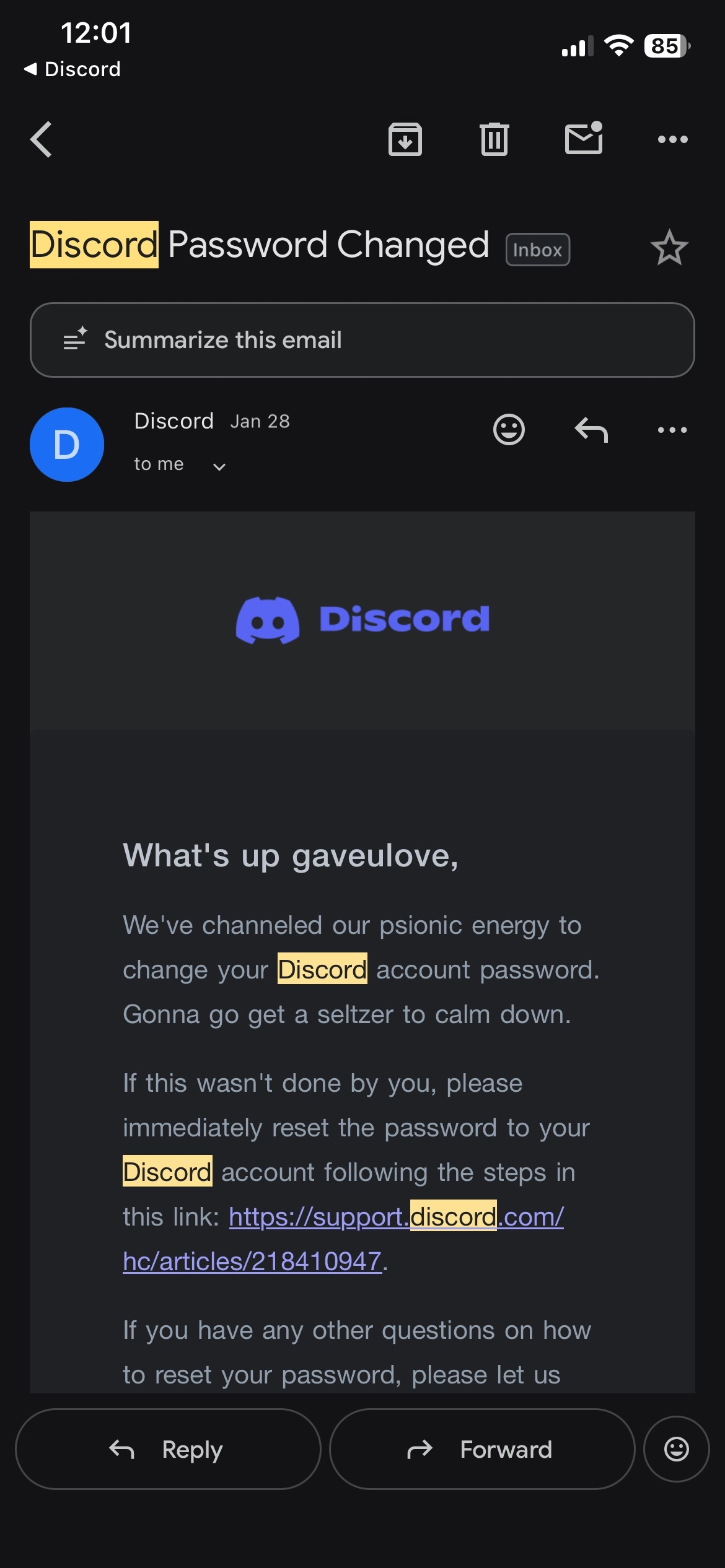Viewport: 725px width, 1568px height.
Task: Open the support.discord.com help article link
Action: point(397,1217)
